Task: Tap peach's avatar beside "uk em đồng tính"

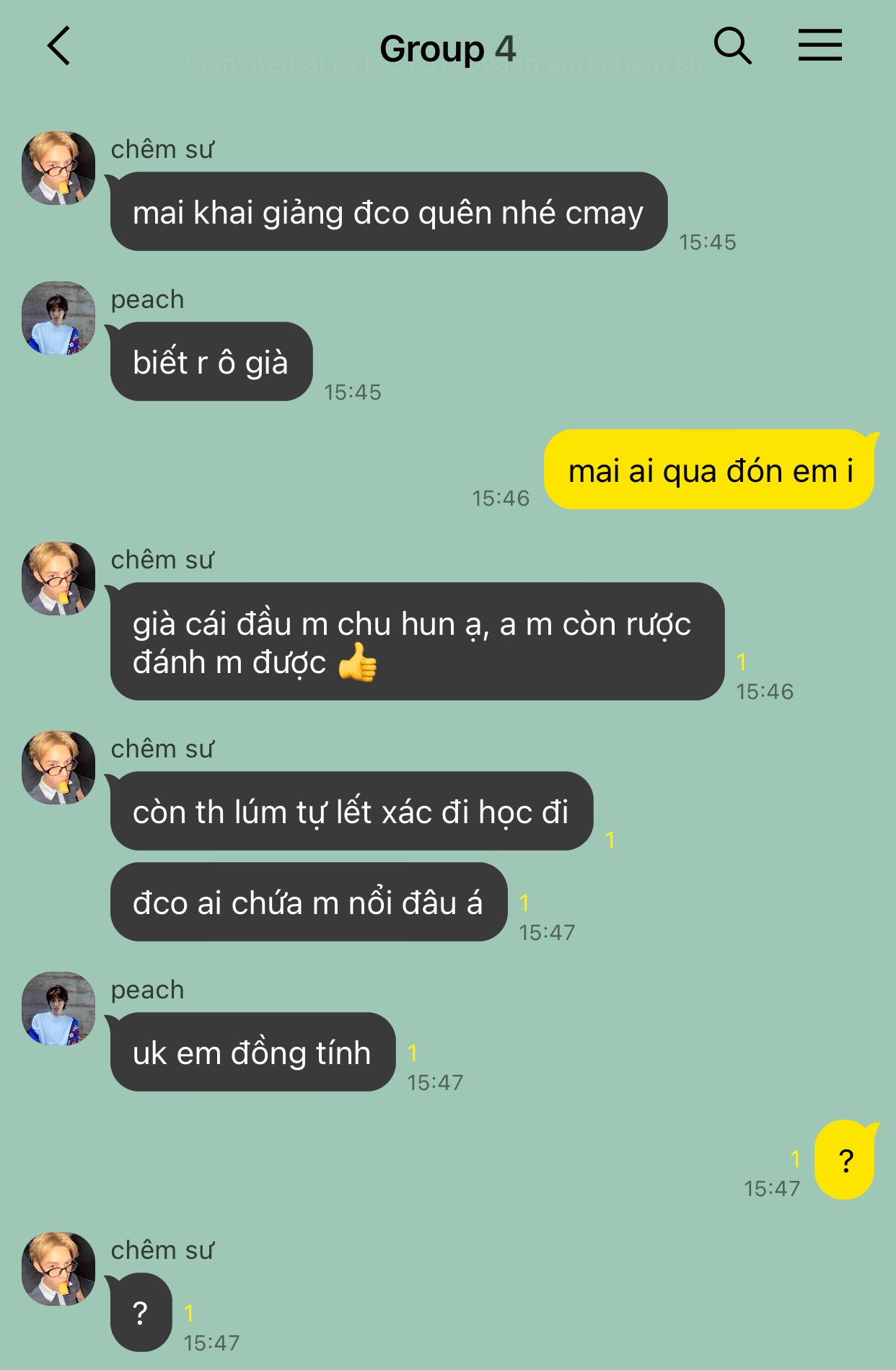Action: [58, 1009]
